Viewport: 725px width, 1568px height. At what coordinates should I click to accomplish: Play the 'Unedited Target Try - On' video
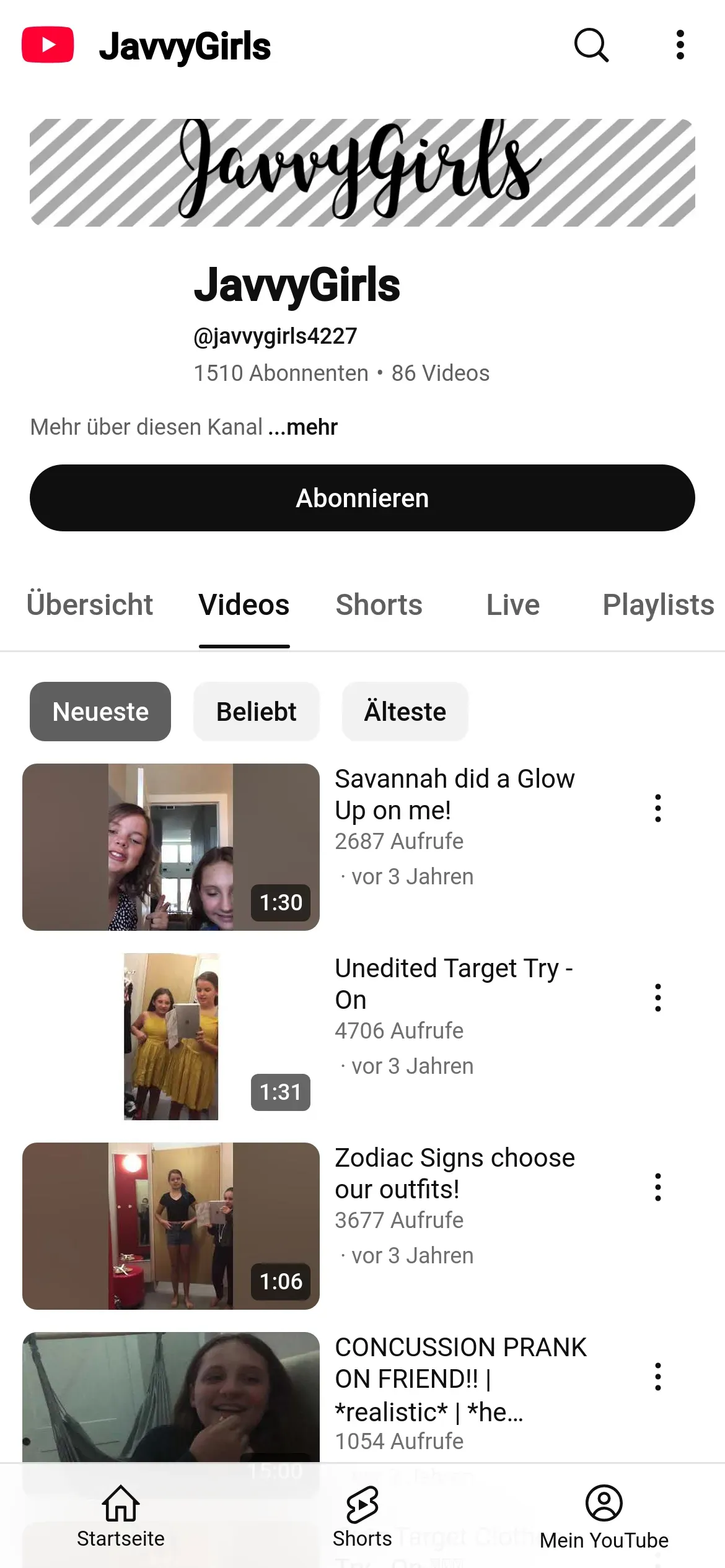[x=171, y=1036]
